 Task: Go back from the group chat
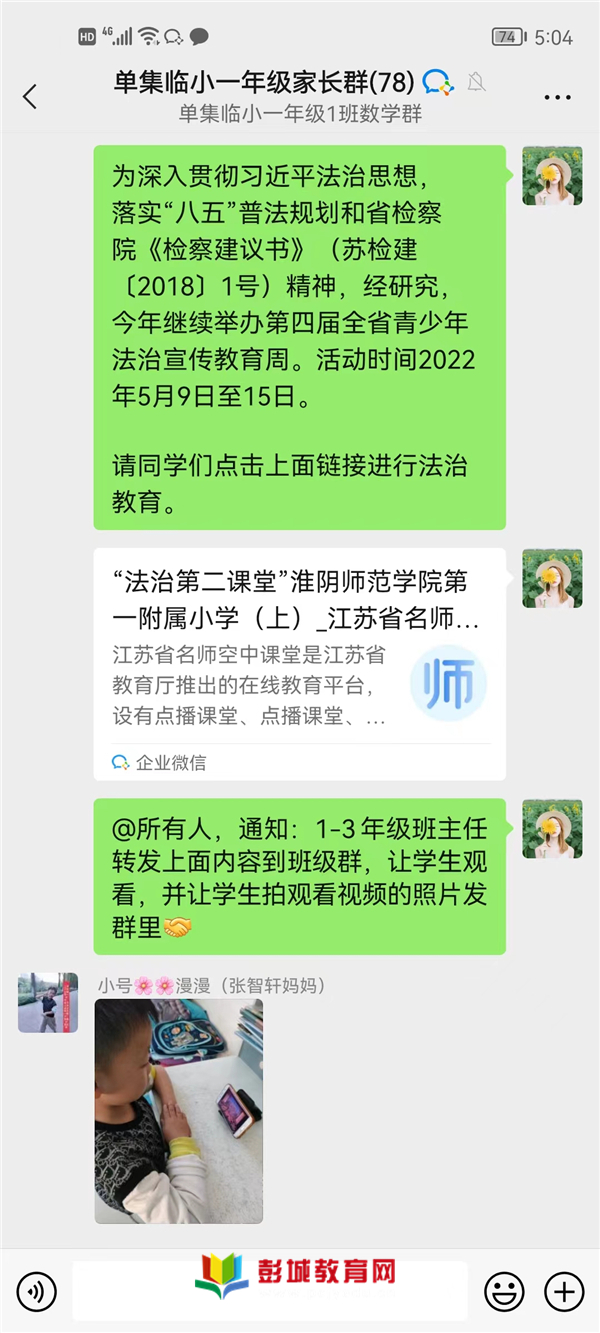30,97
